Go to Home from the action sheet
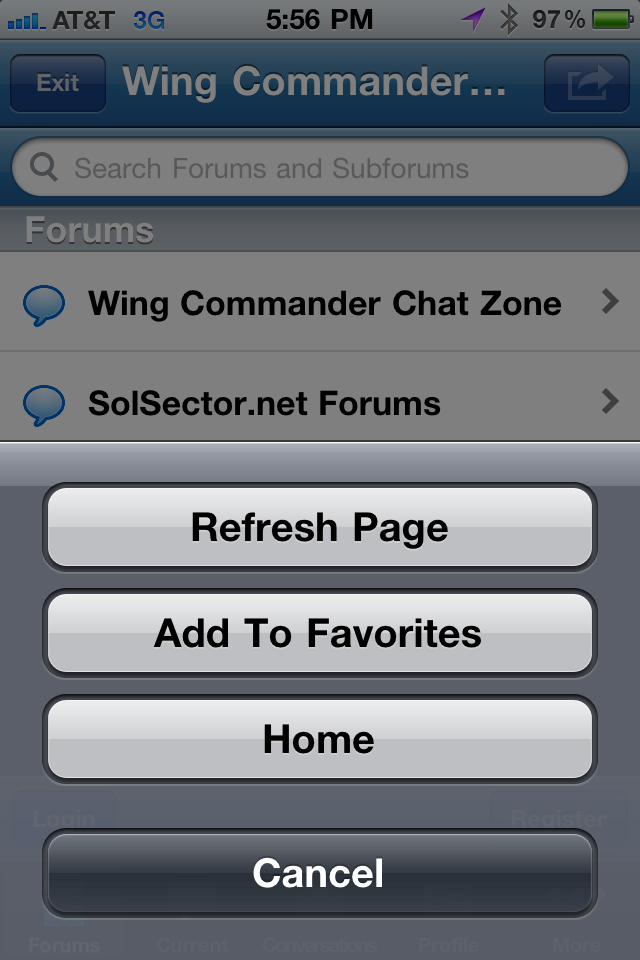The height and width of the screenshot is (960, 640). [x=319, y=739]
